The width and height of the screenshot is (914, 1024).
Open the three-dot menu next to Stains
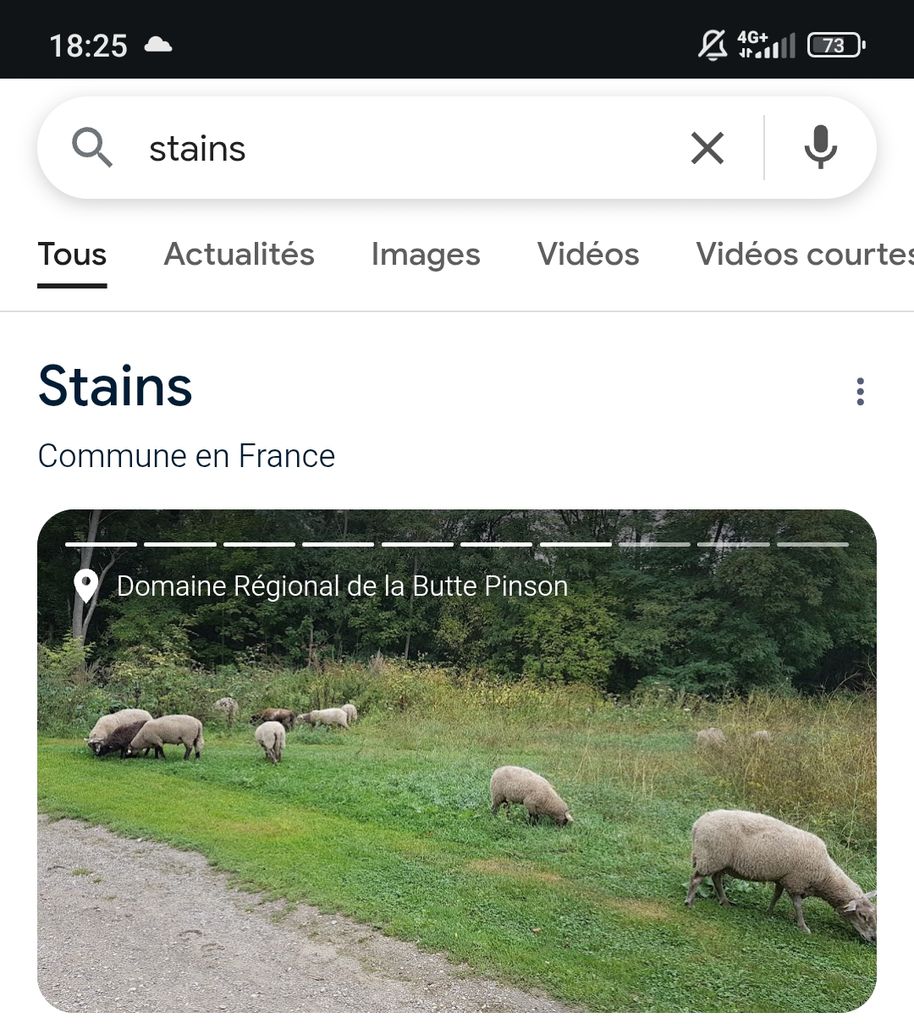click(859, 391)
